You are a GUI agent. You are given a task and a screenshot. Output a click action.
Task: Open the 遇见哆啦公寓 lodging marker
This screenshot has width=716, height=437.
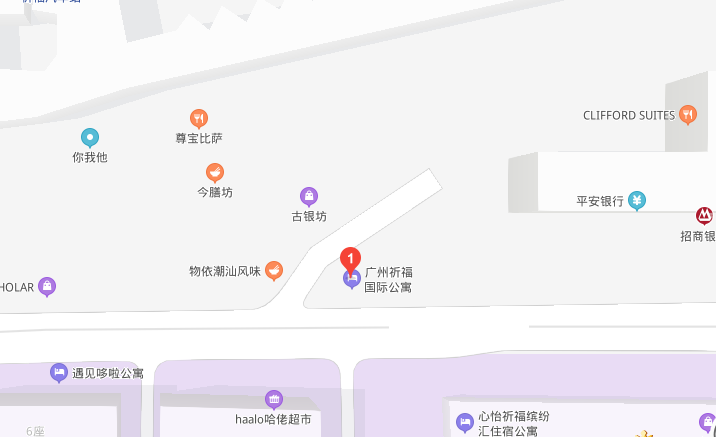pyautogui.click(x=59, y=373)
